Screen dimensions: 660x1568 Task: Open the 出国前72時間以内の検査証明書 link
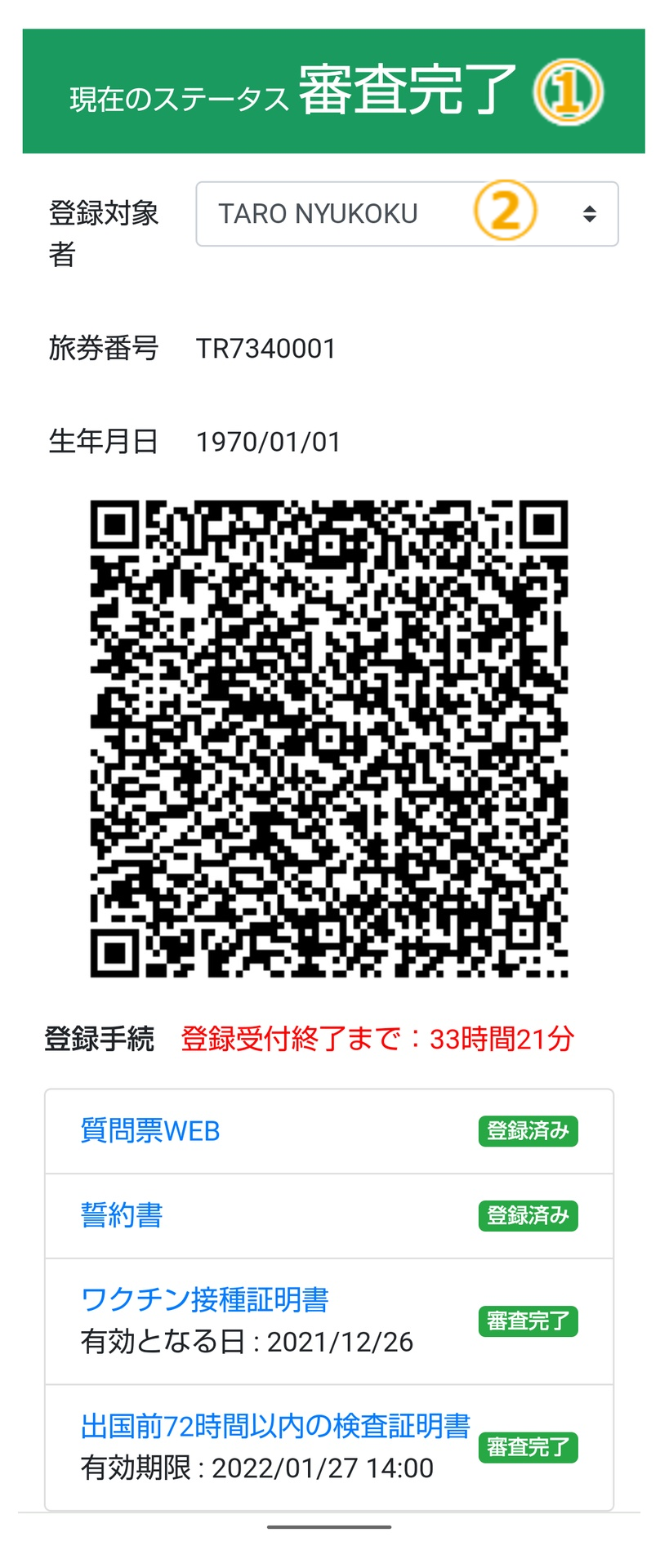click(x=275, y=1426)
